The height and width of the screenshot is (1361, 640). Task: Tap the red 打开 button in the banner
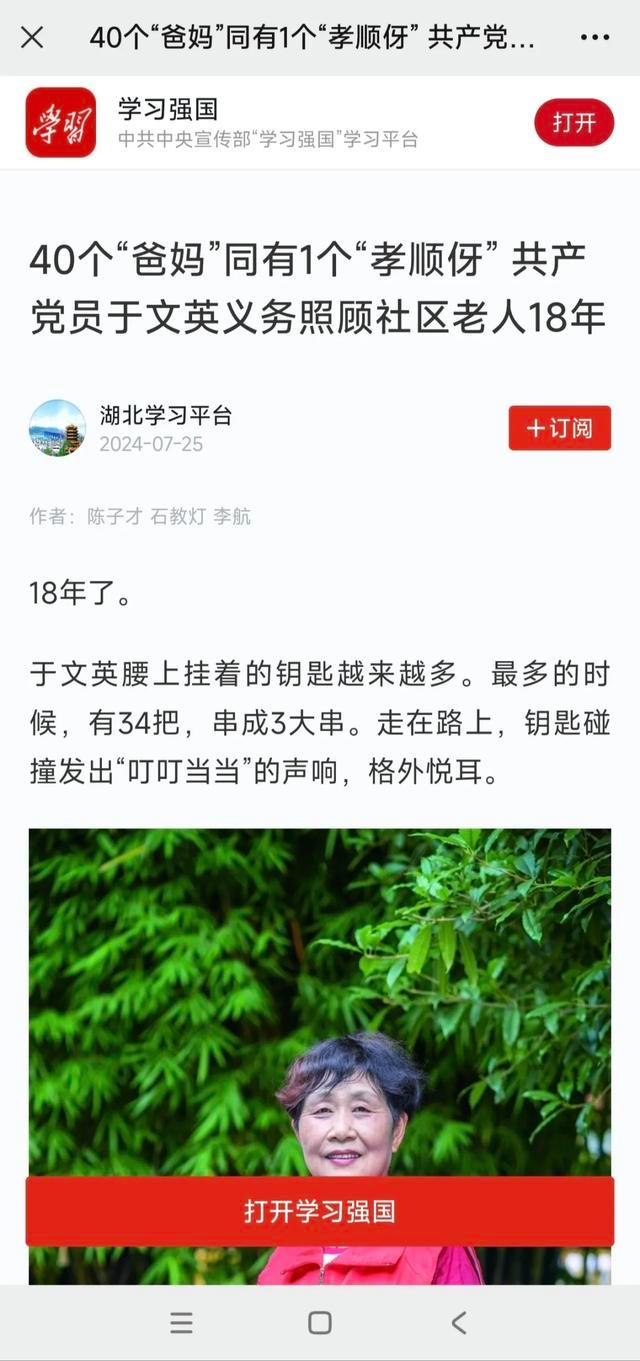pos(574,123)
